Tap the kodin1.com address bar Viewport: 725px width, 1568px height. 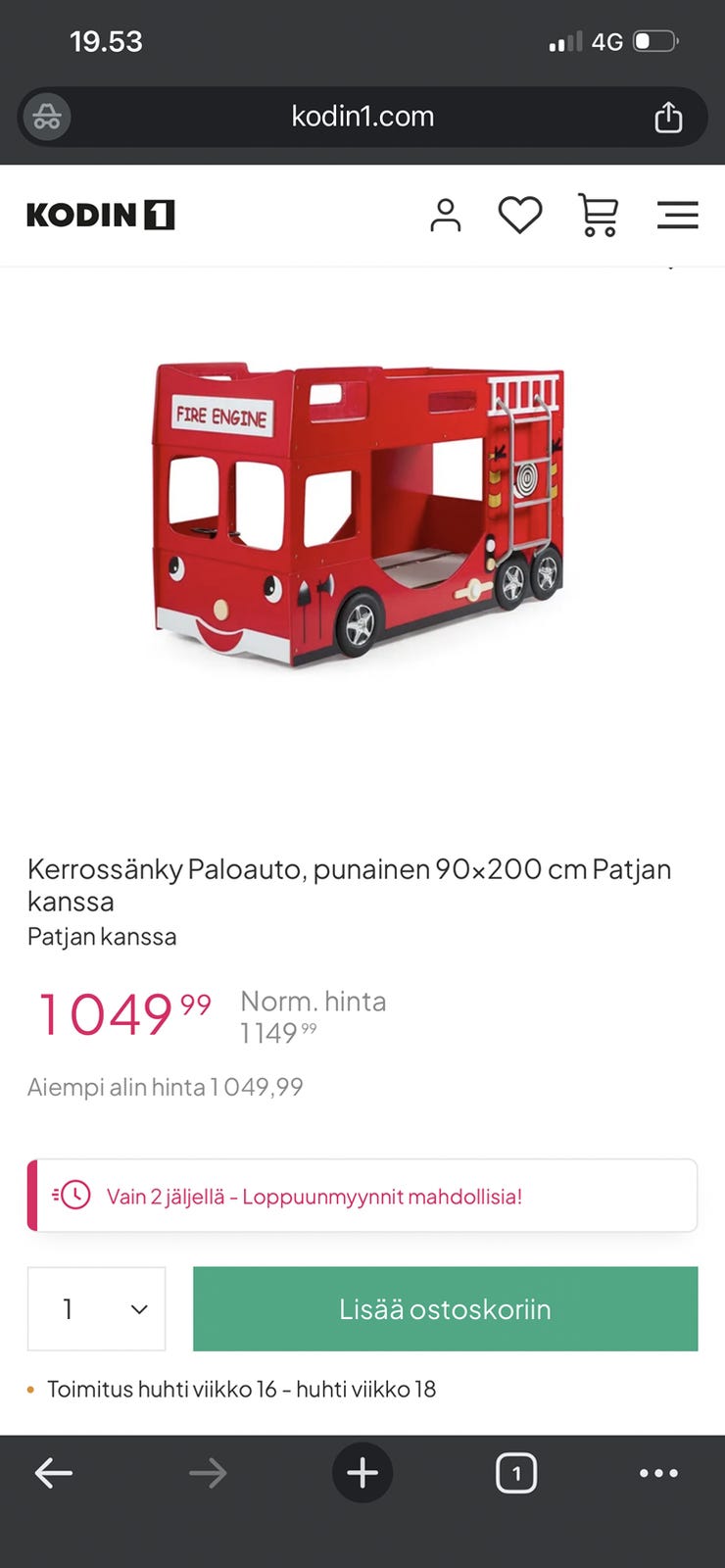[x=362, y=116]
